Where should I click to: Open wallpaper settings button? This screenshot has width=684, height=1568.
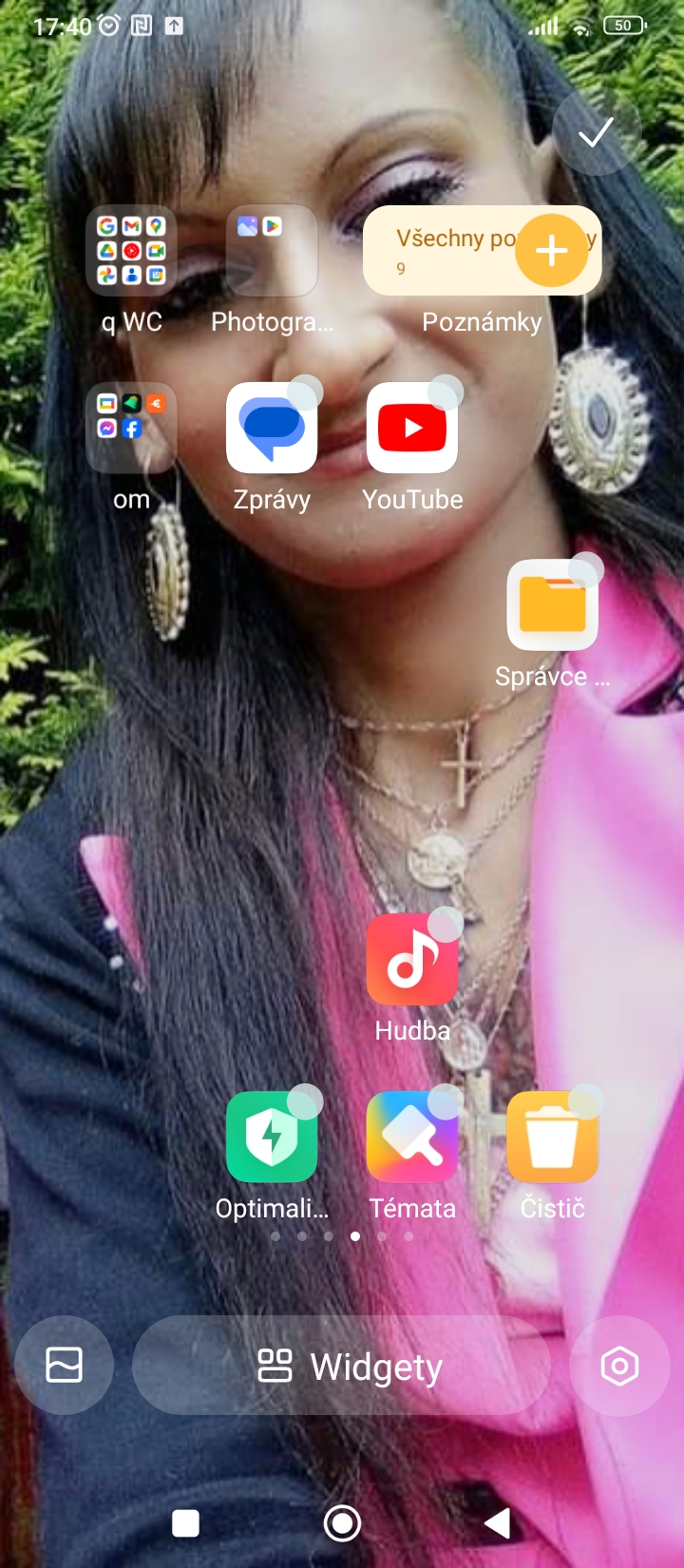pyautogui.click(x=65, y=1366)
